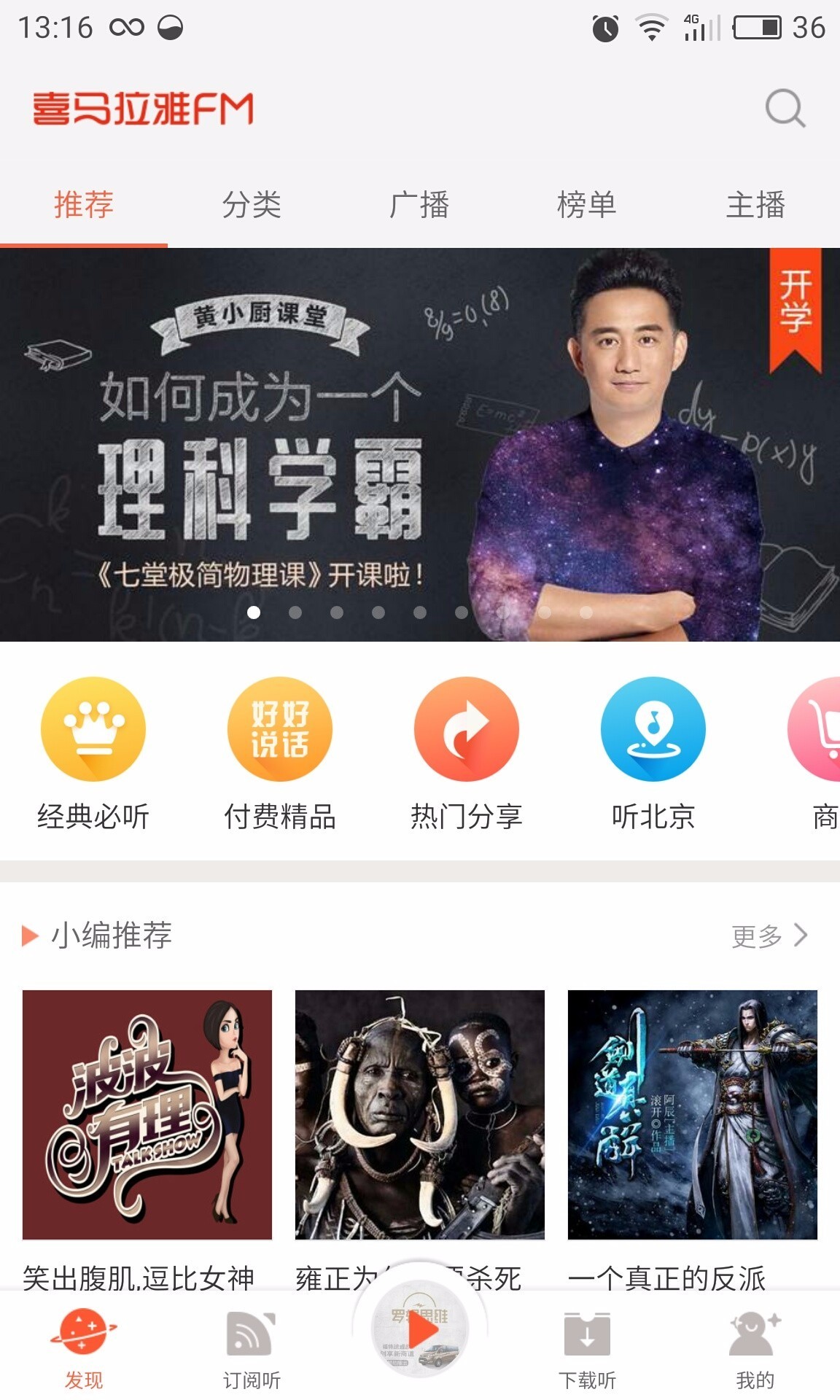Open the 理科学霸 banner
This screenshot has height=1400, width=840.
point(420,445)
